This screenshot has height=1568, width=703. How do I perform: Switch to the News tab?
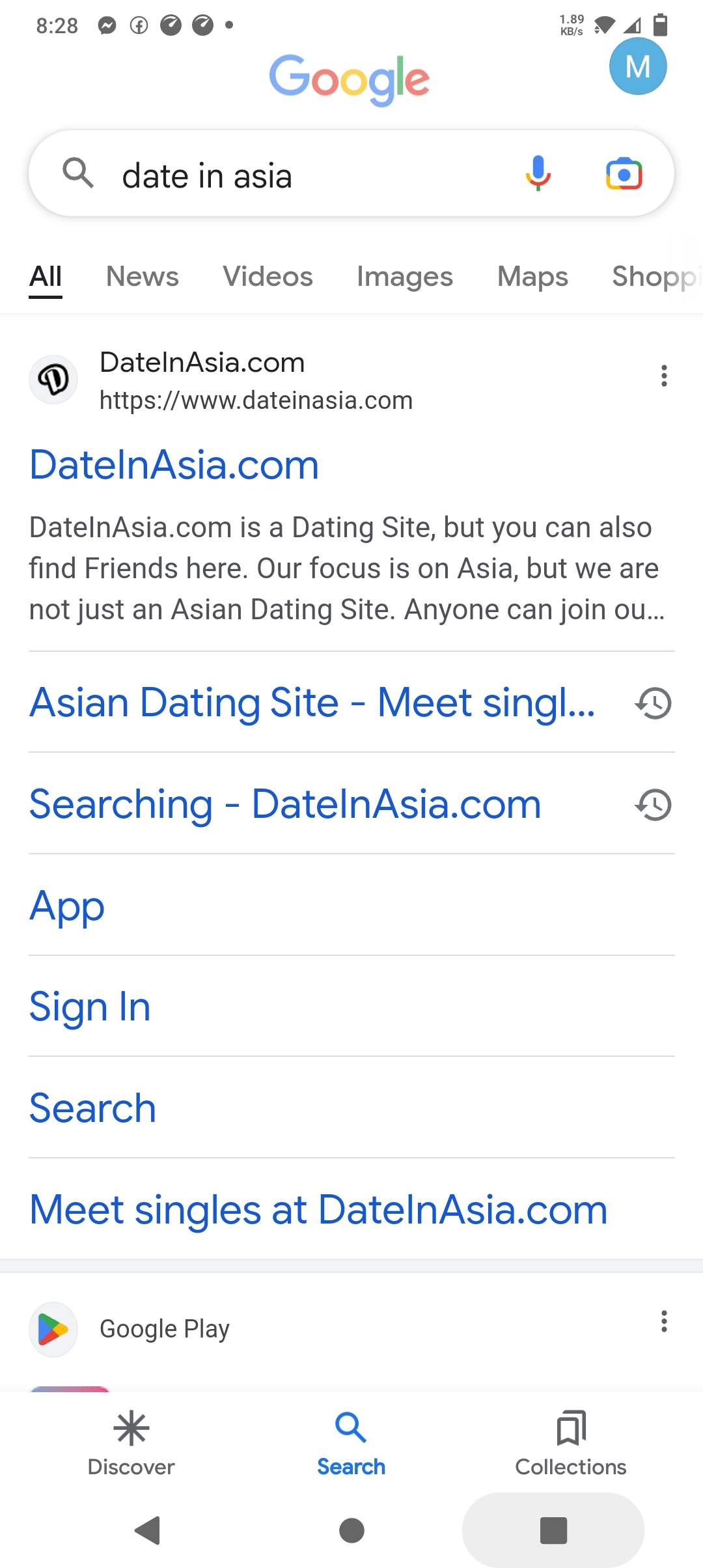[x=142, y=277]
